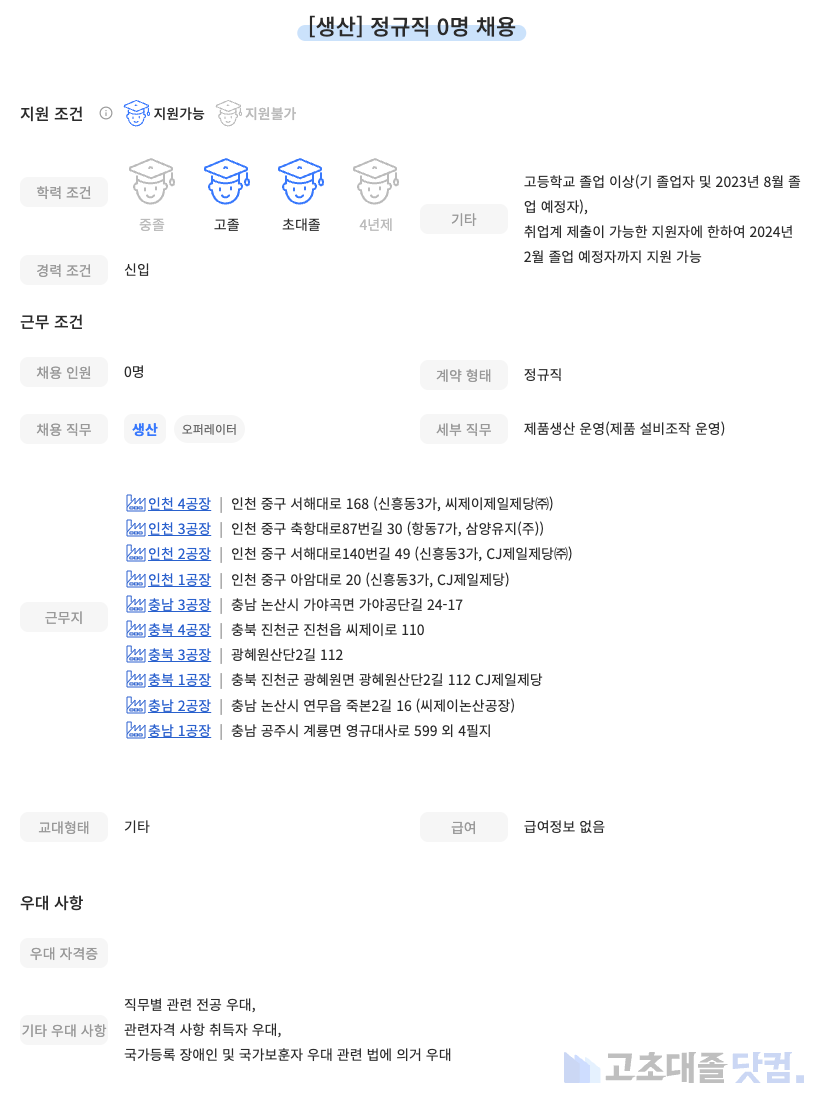
Task: Open the 충남 1공장 link
Action: click(x=179, y=730)
